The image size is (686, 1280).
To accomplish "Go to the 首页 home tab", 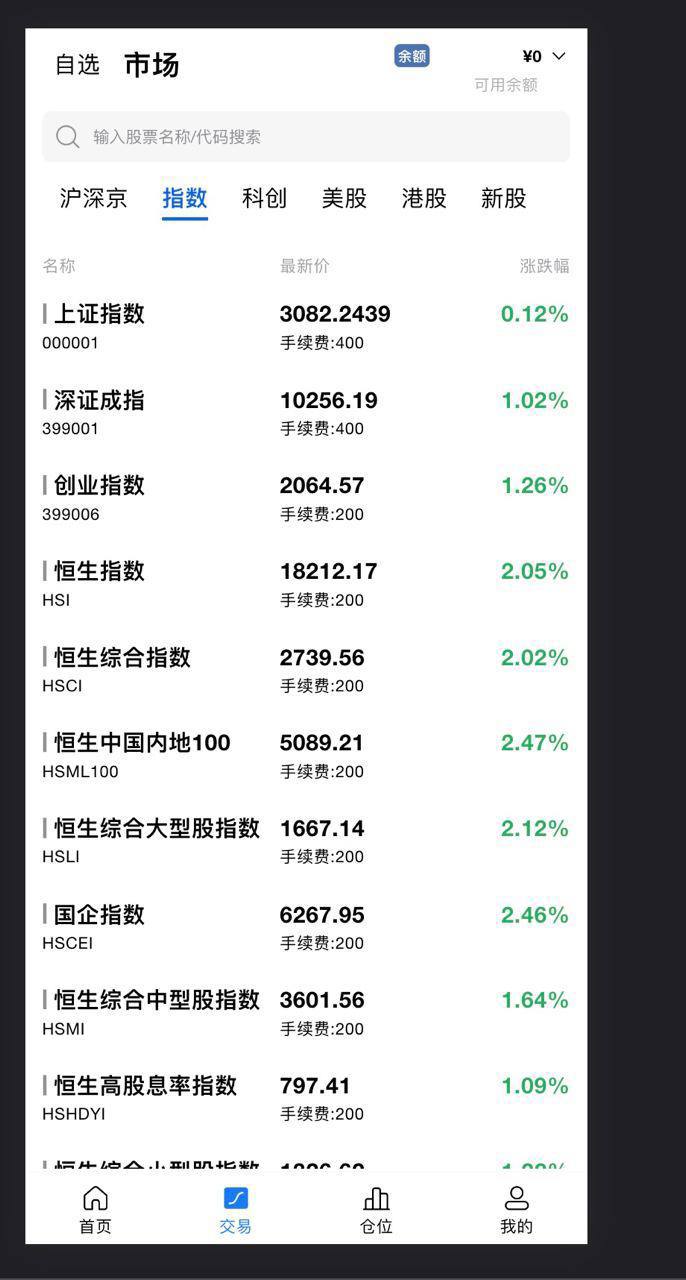I will 95,1210.
